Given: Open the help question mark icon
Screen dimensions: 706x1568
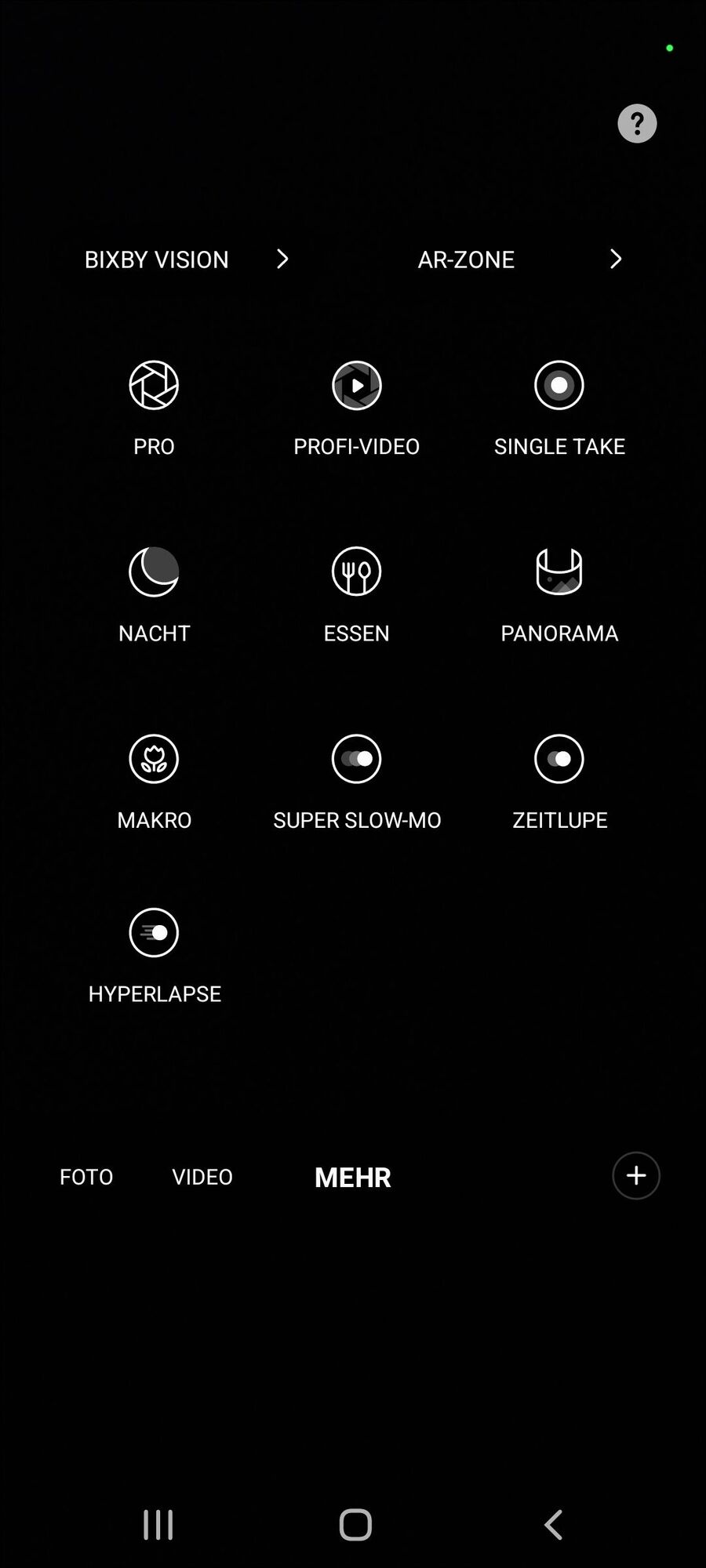Looking at the screenshot, I should 637,123.
